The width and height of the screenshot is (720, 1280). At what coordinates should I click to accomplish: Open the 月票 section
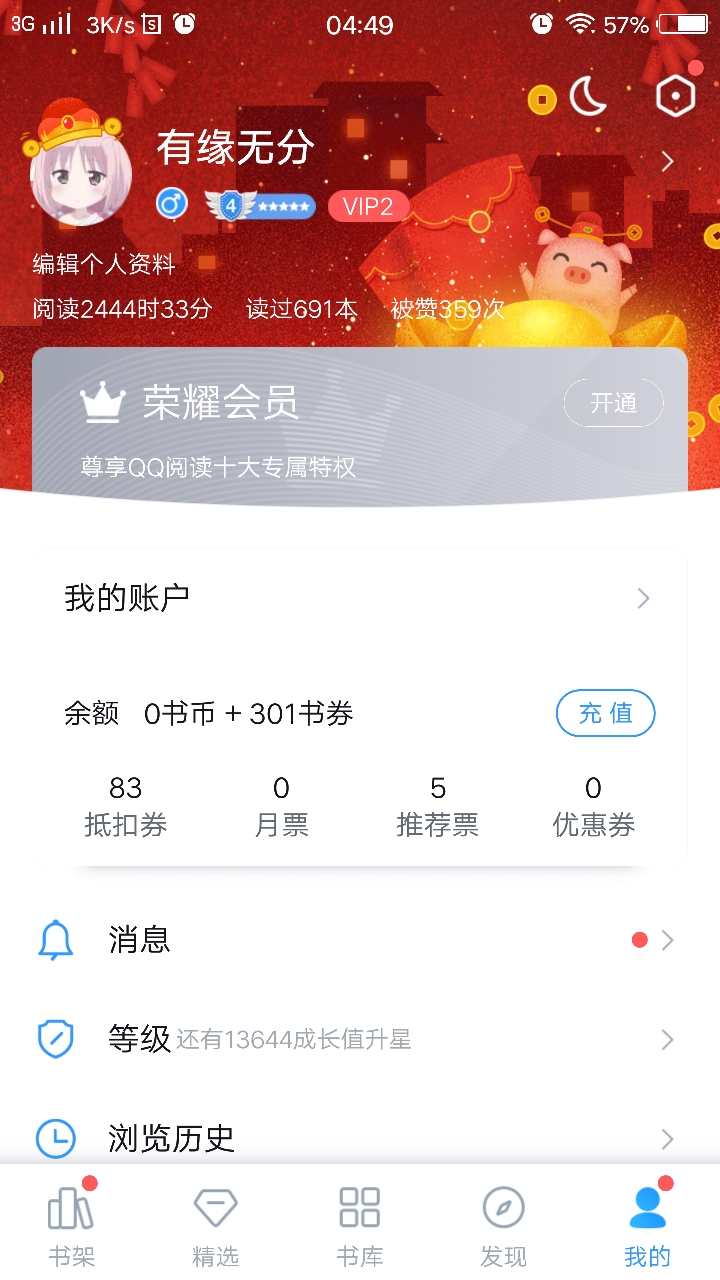tap(281, 807)
